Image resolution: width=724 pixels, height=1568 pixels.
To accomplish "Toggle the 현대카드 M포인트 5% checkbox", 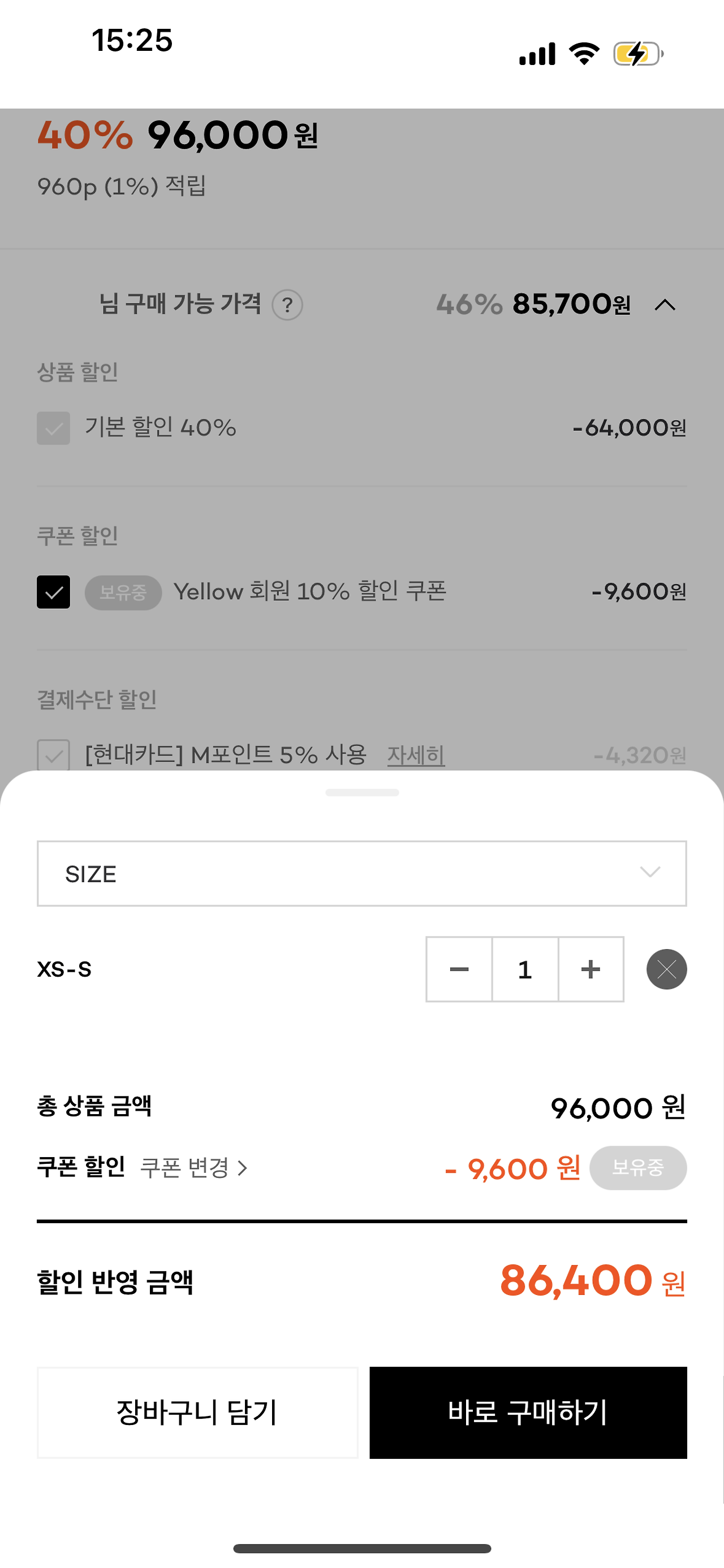I will point(54,755).
